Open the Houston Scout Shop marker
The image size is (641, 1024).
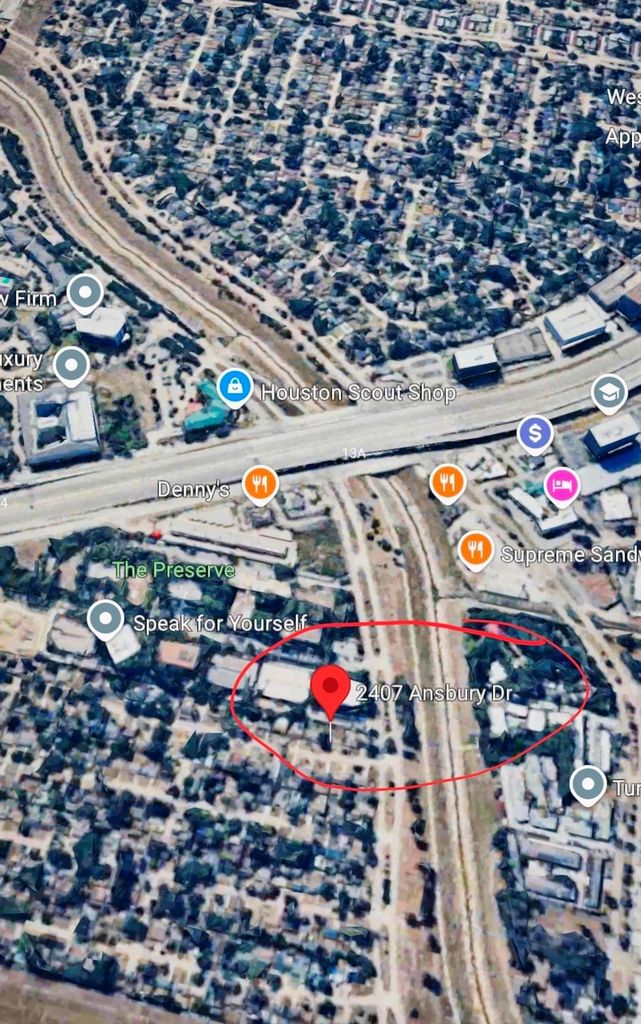click(x=235, y=387)
